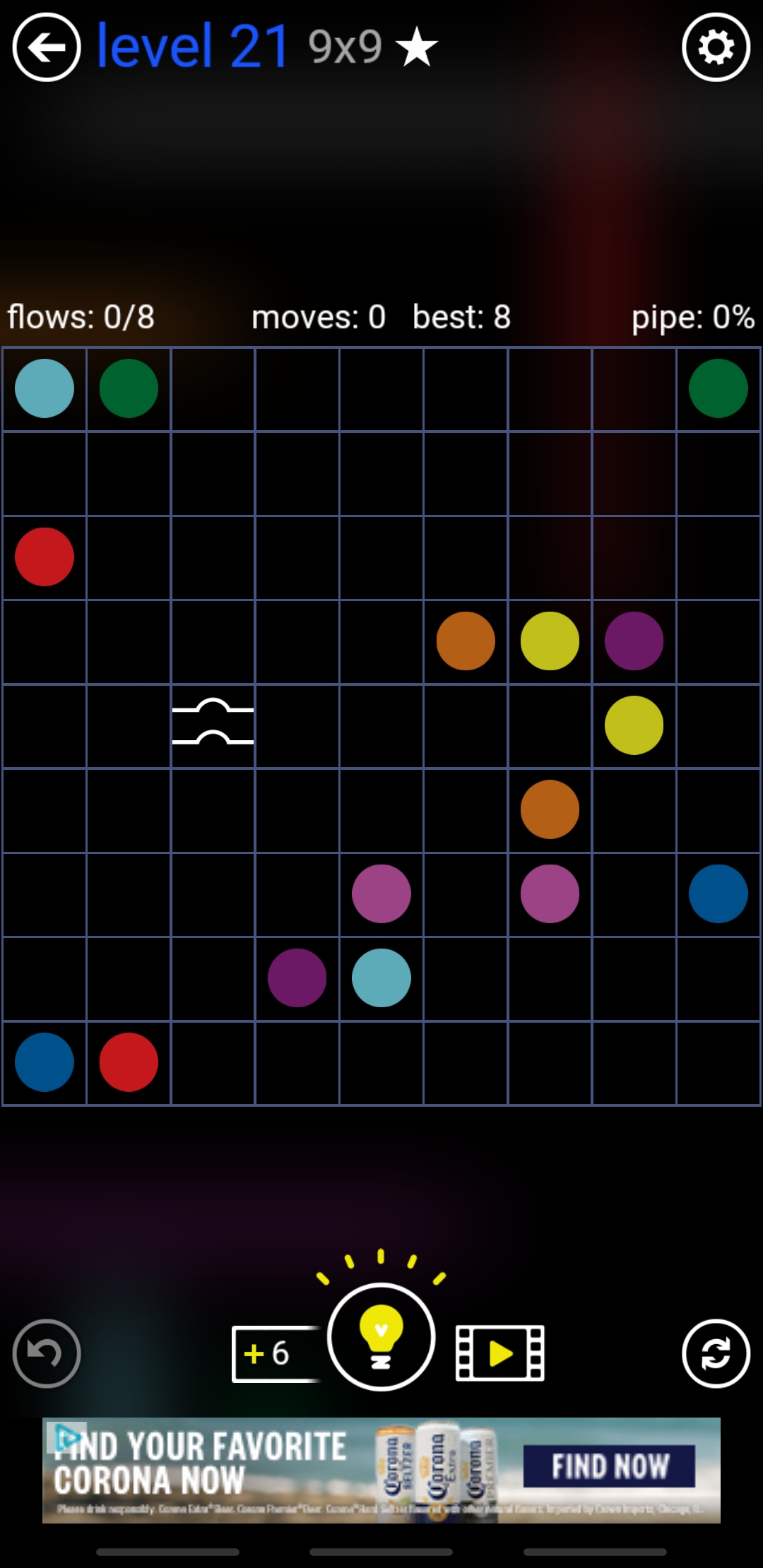This screenshot has width=763, height=1568.
Task: Watch a video for hints
Action: [x=499, y=1353]
